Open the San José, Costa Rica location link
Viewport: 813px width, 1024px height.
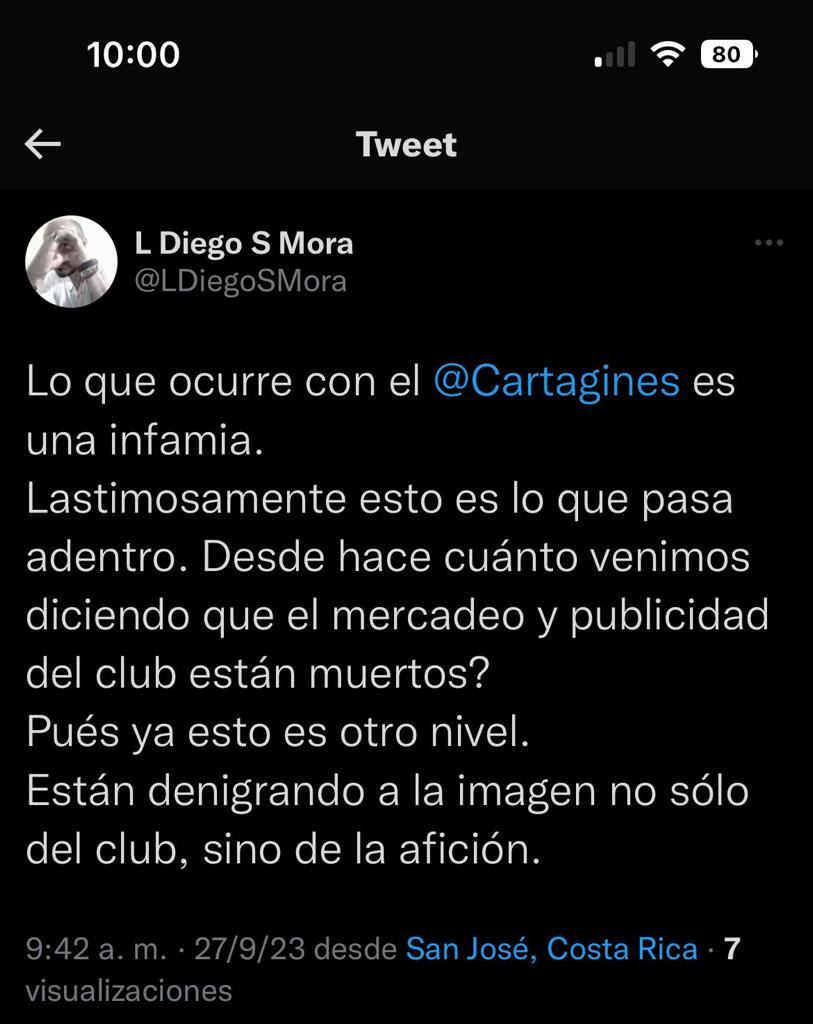pyautogui.click(x=551, y=948)
